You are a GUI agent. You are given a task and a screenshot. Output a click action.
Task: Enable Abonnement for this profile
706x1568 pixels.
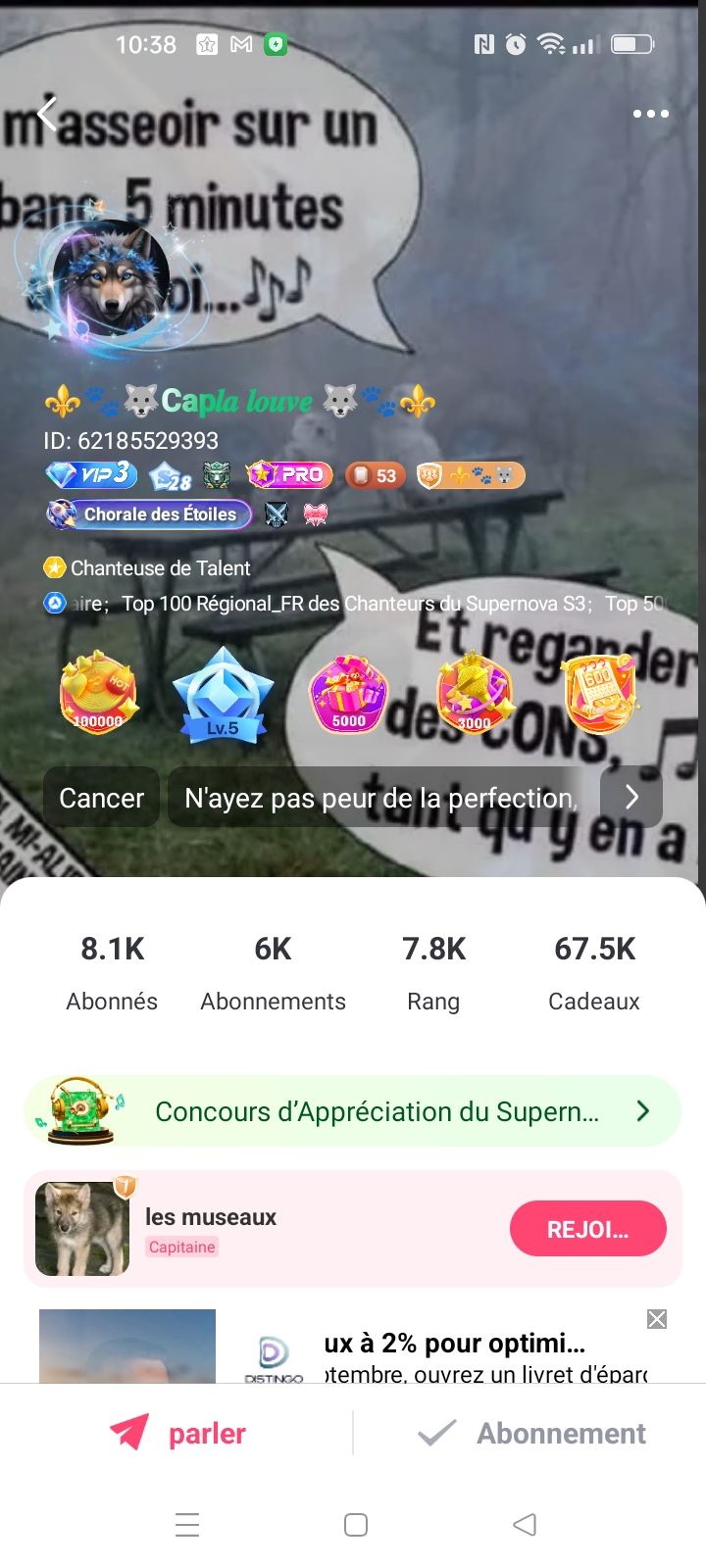[x=530, y=1433]
